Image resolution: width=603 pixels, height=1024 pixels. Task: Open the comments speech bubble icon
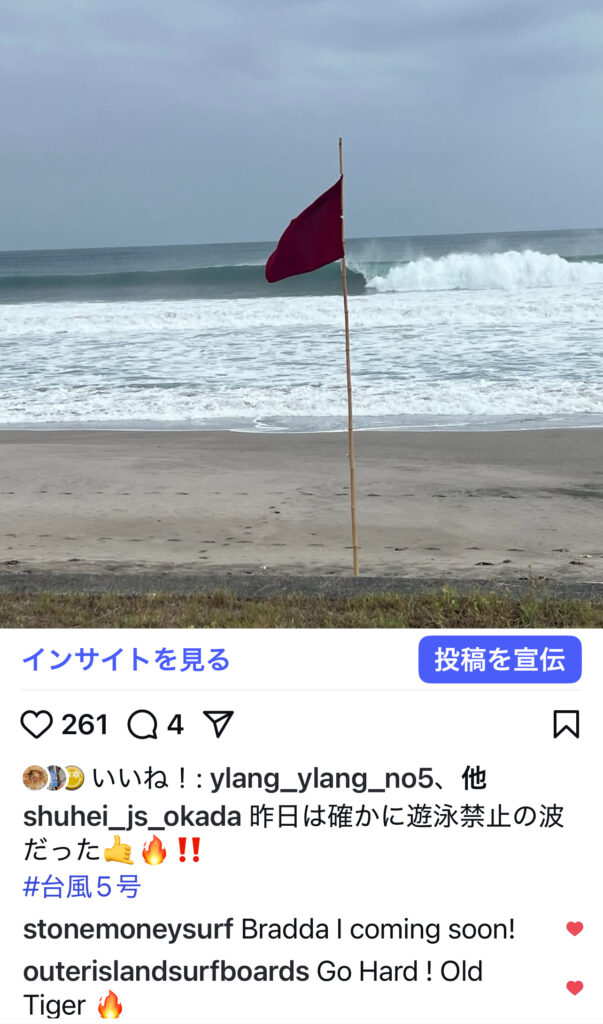point(142,724)
